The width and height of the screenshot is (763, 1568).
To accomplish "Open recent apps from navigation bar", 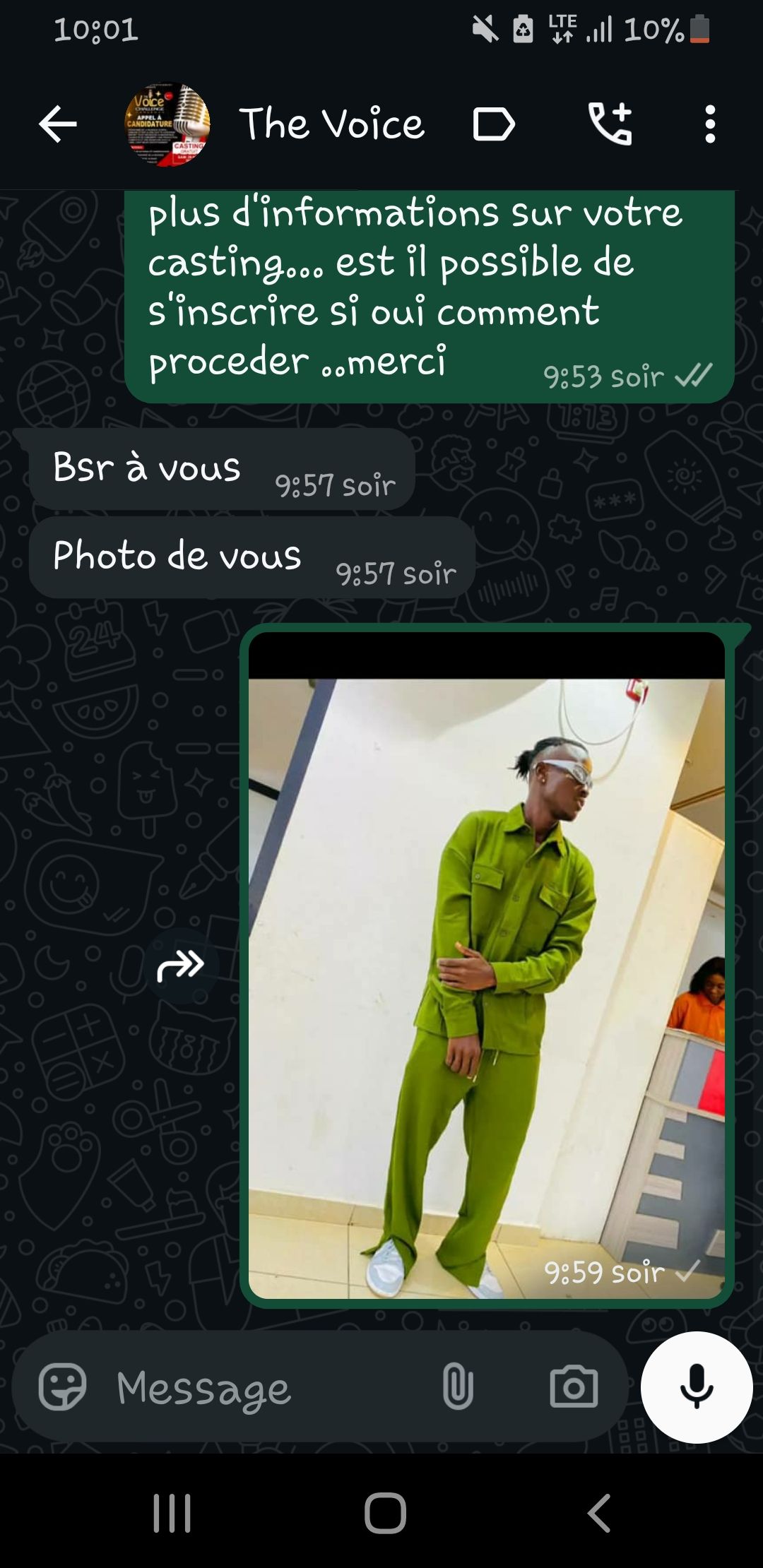I will pos(172,1513).
